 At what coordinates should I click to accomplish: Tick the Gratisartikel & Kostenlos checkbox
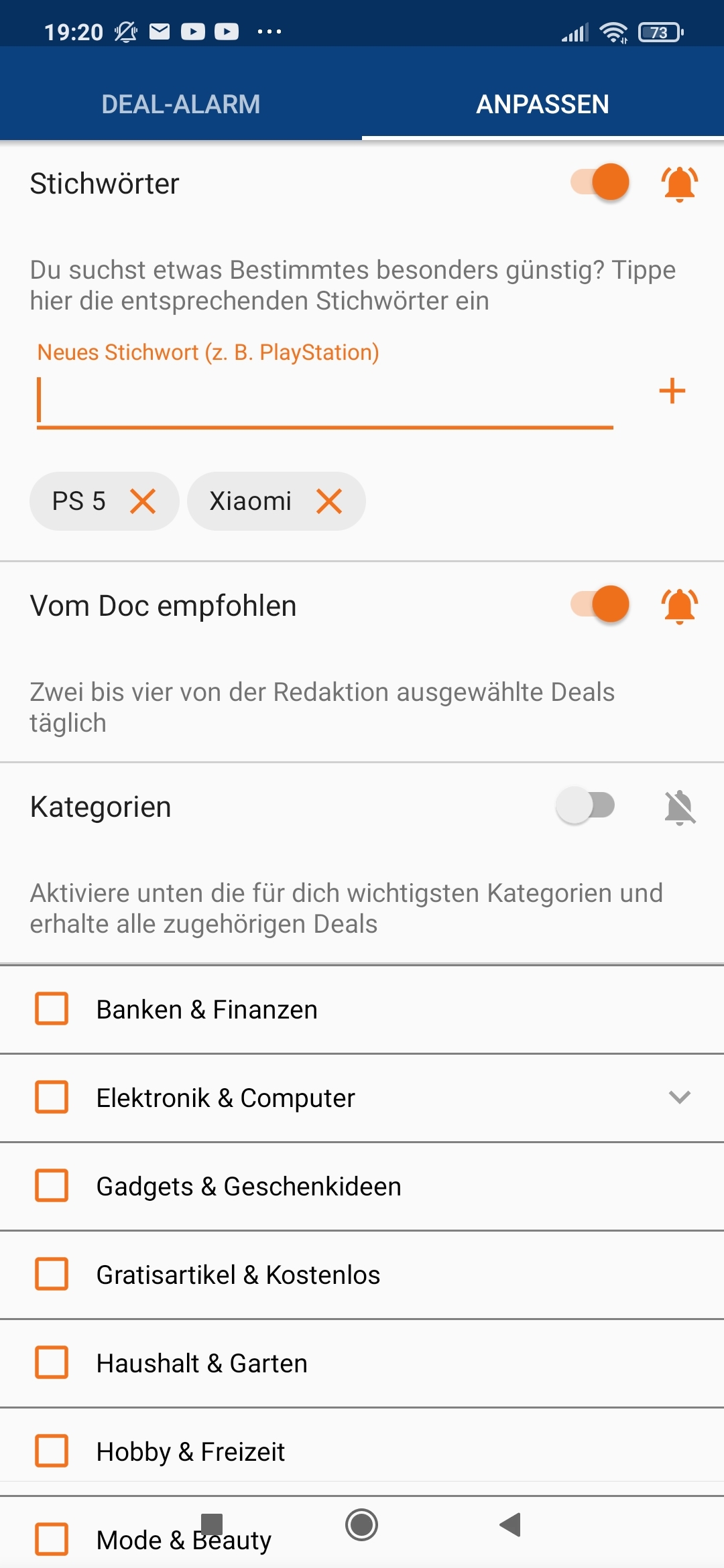52,1275
